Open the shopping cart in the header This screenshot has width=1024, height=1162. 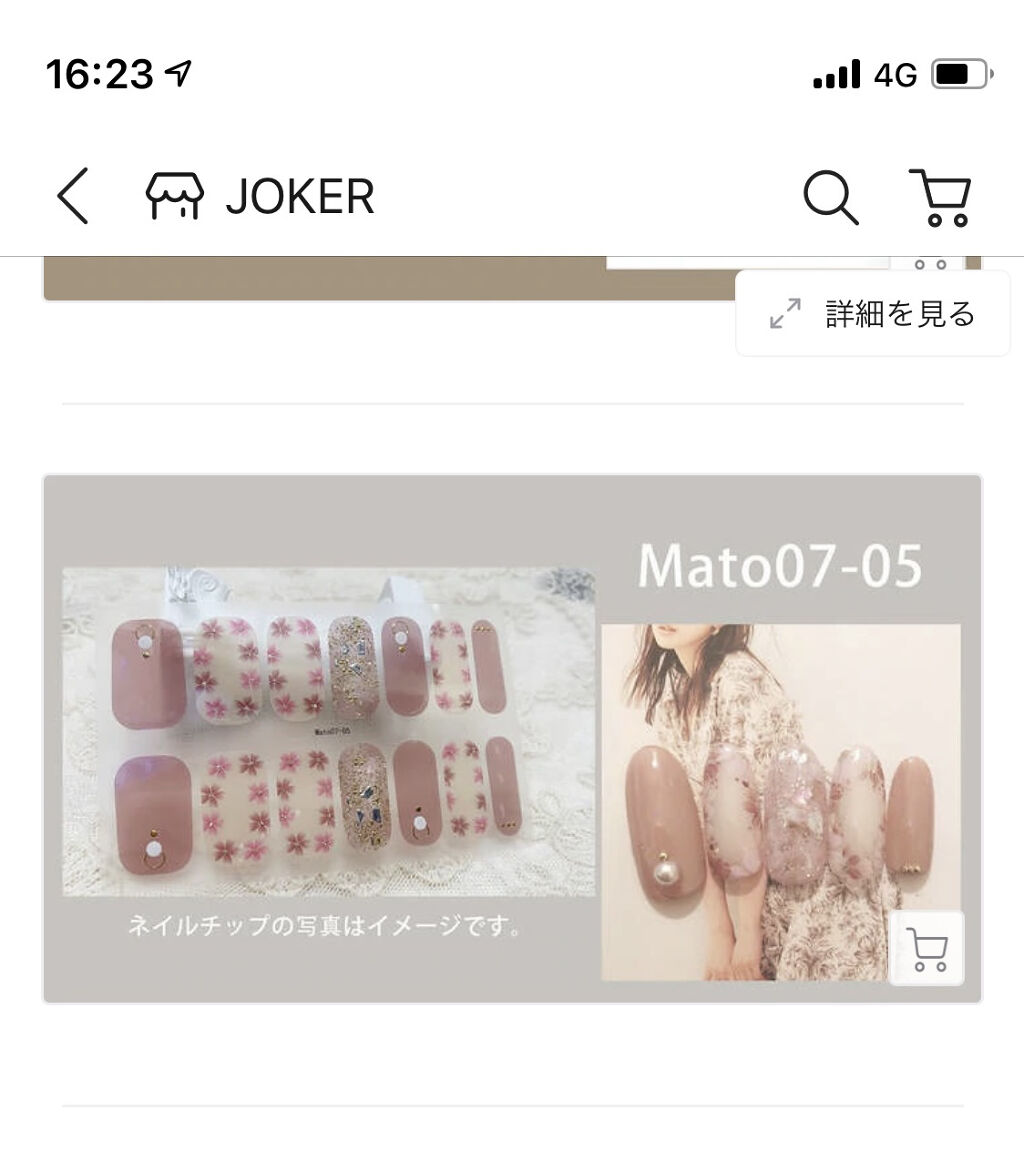click(940, 197)
